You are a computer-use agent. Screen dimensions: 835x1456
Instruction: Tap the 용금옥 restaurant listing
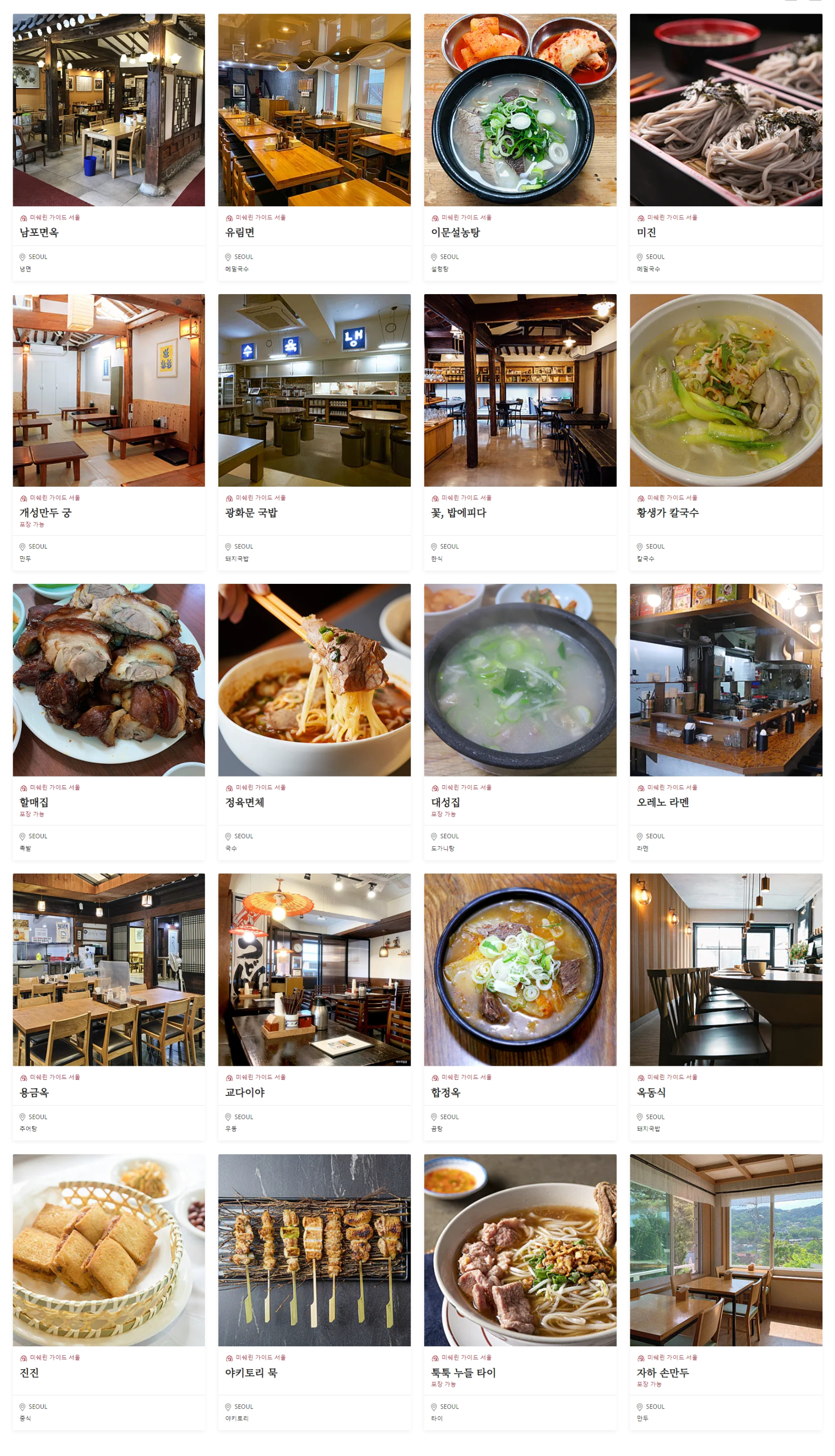34,1092
